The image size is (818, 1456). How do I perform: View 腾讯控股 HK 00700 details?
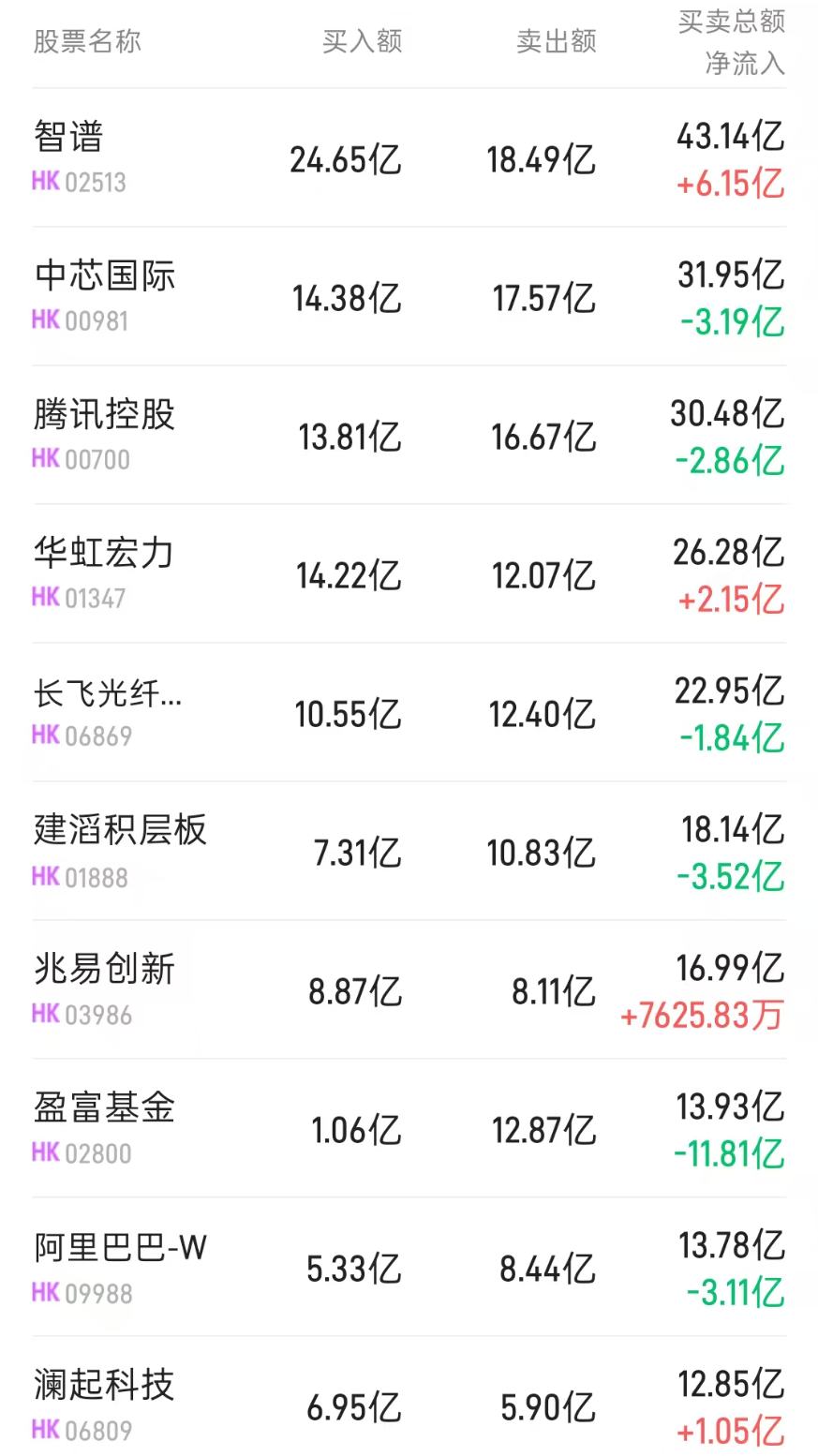[x=409, y=436]
